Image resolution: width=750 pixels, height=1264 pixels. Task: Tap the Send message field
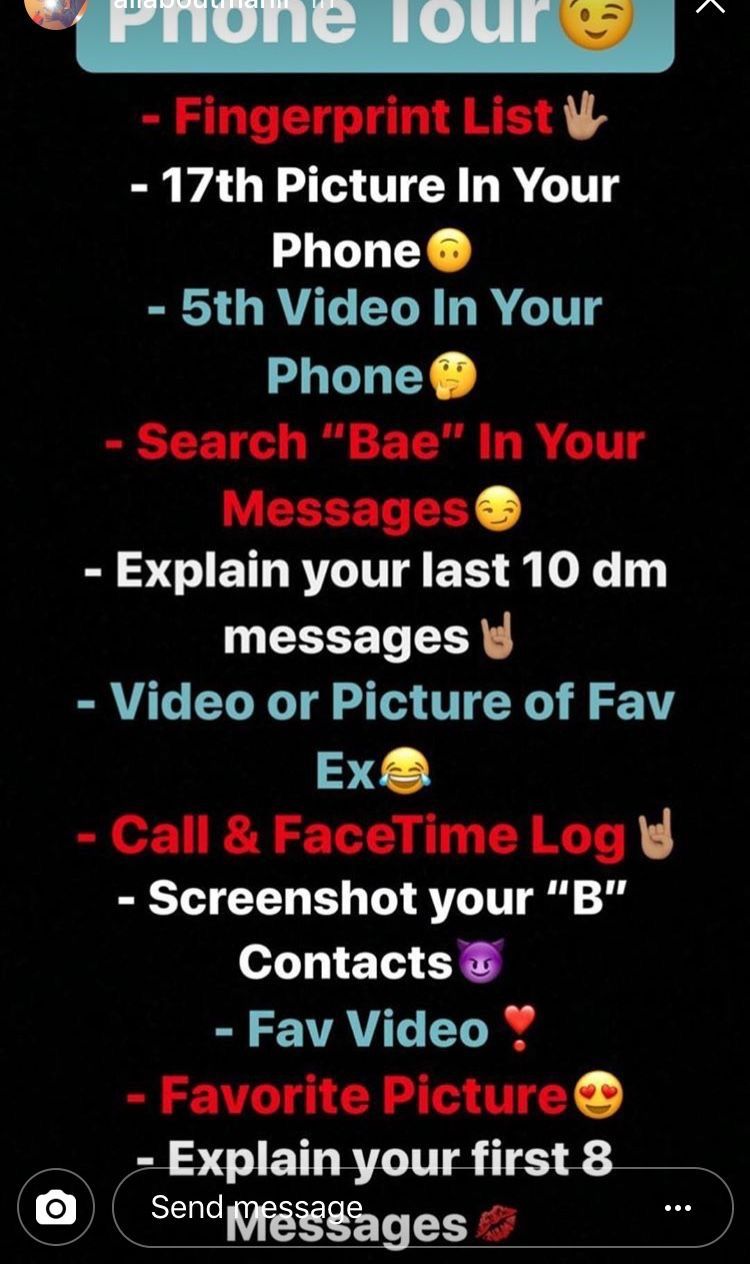380,1207
